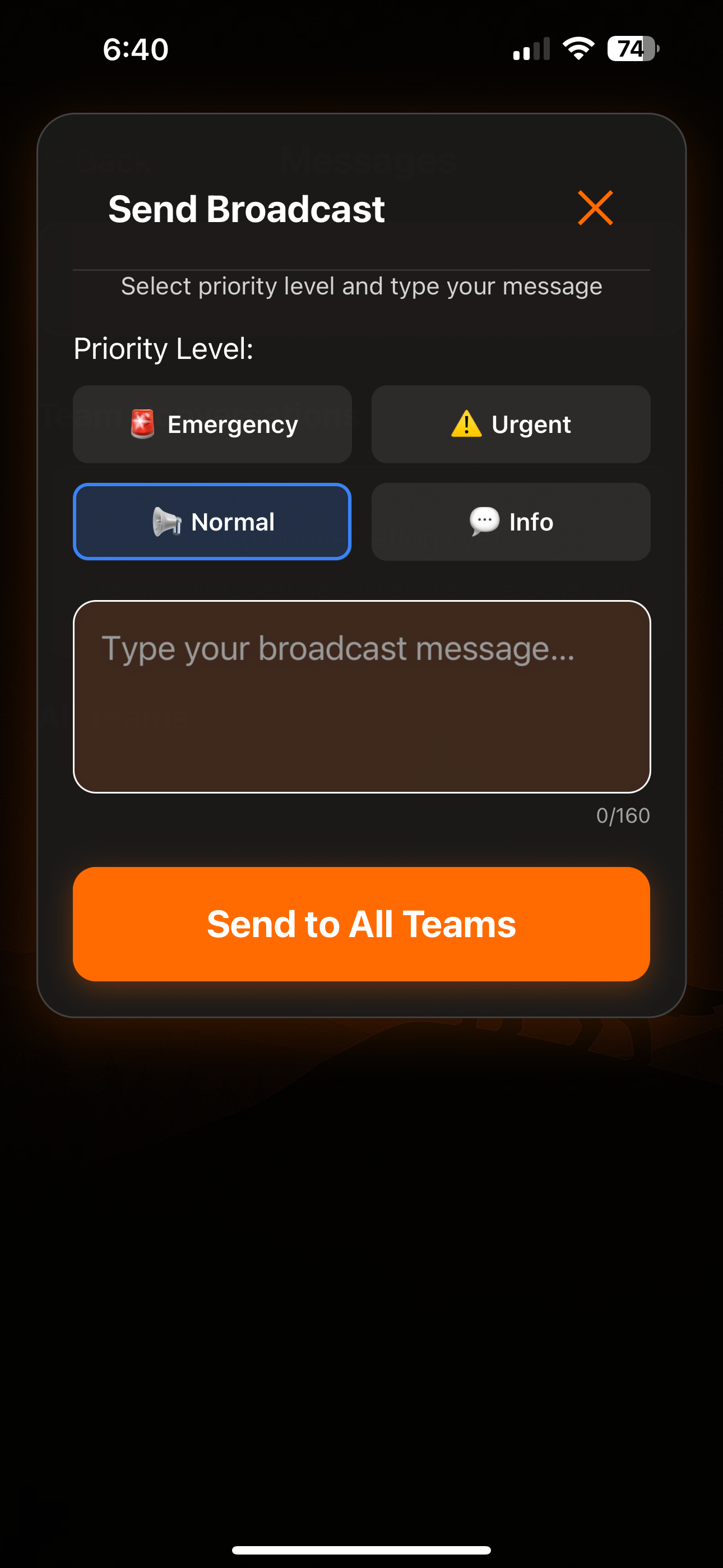Click the Send Broadcast header text

[x=246, y=208]
